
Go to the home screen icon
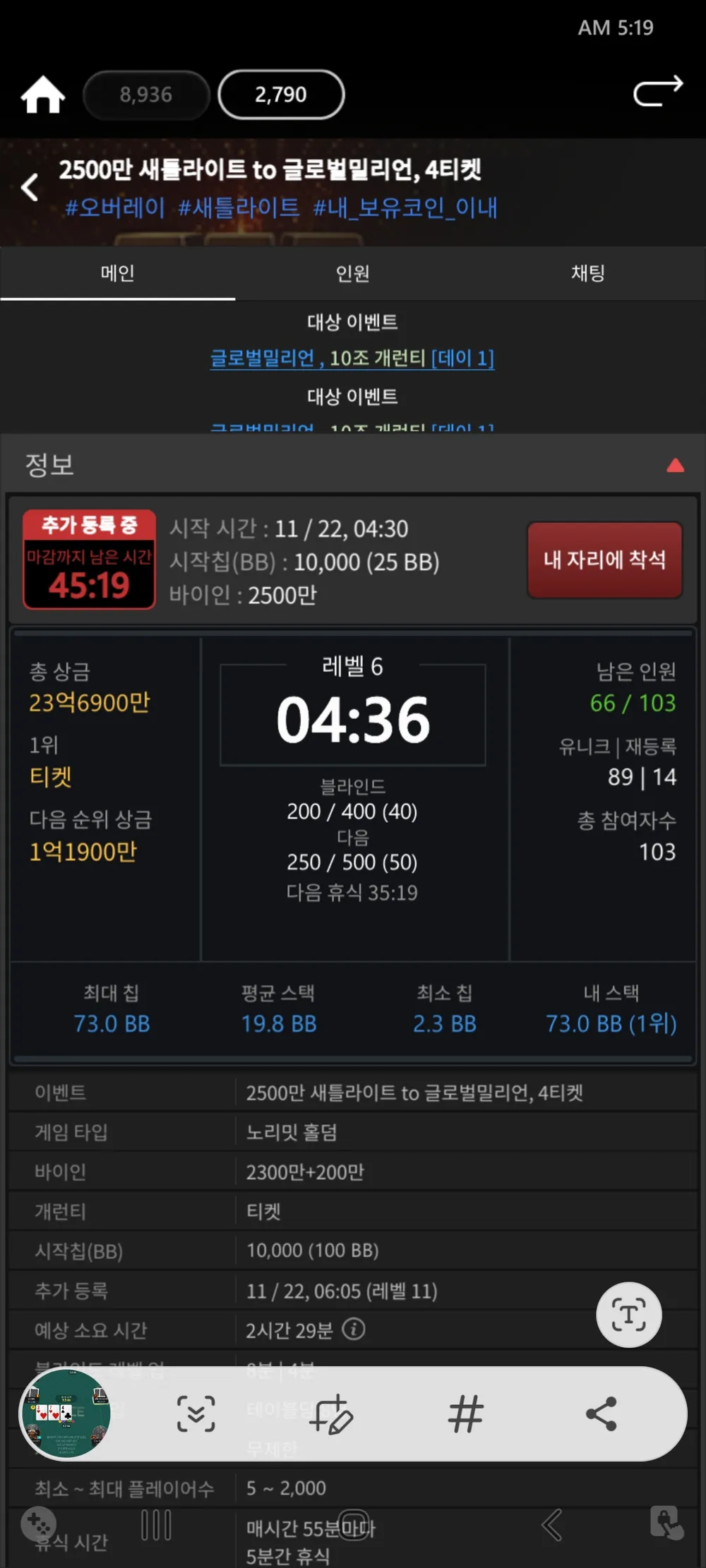coord(42,95)
